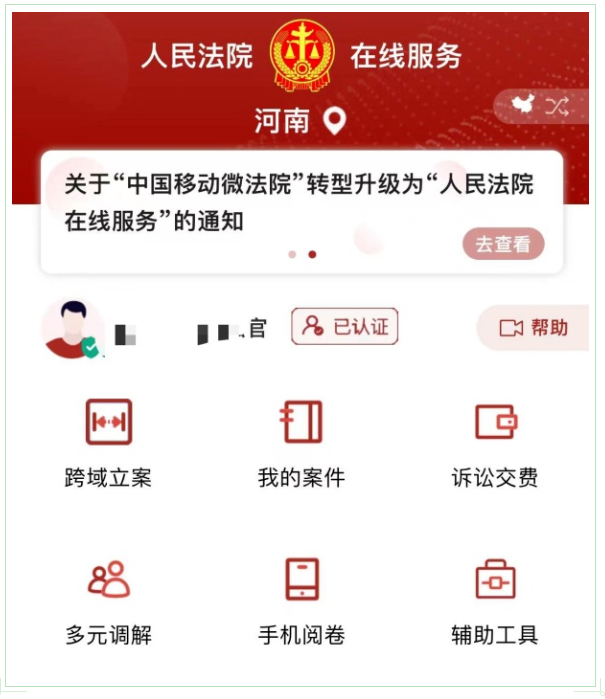The image size is (605, 699).
Task: Tap the 已认证 verification badge
Action: pos(345,326)
